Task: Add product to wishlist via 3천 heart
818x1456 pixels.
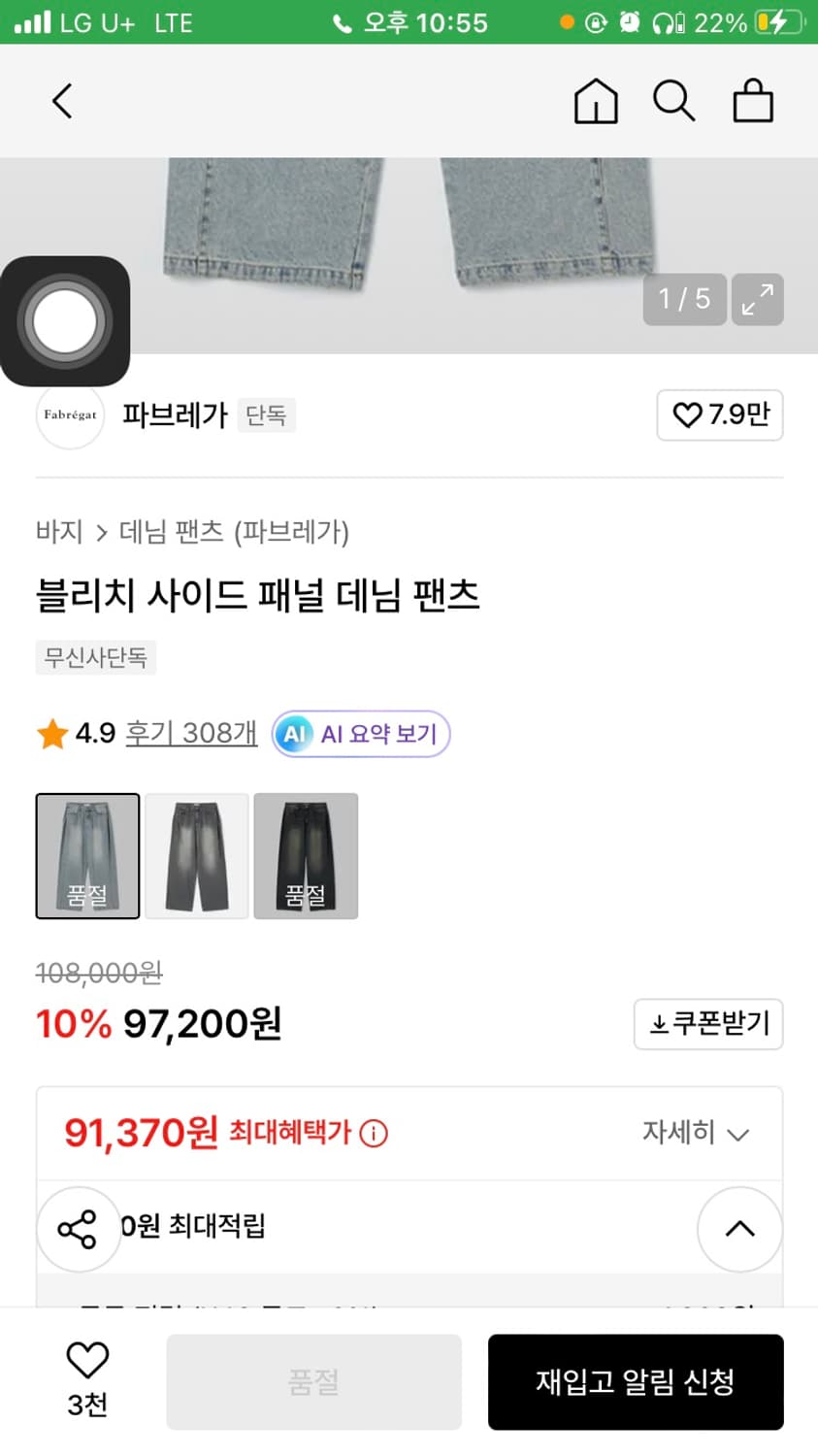Action: [x=87, y=1382]
